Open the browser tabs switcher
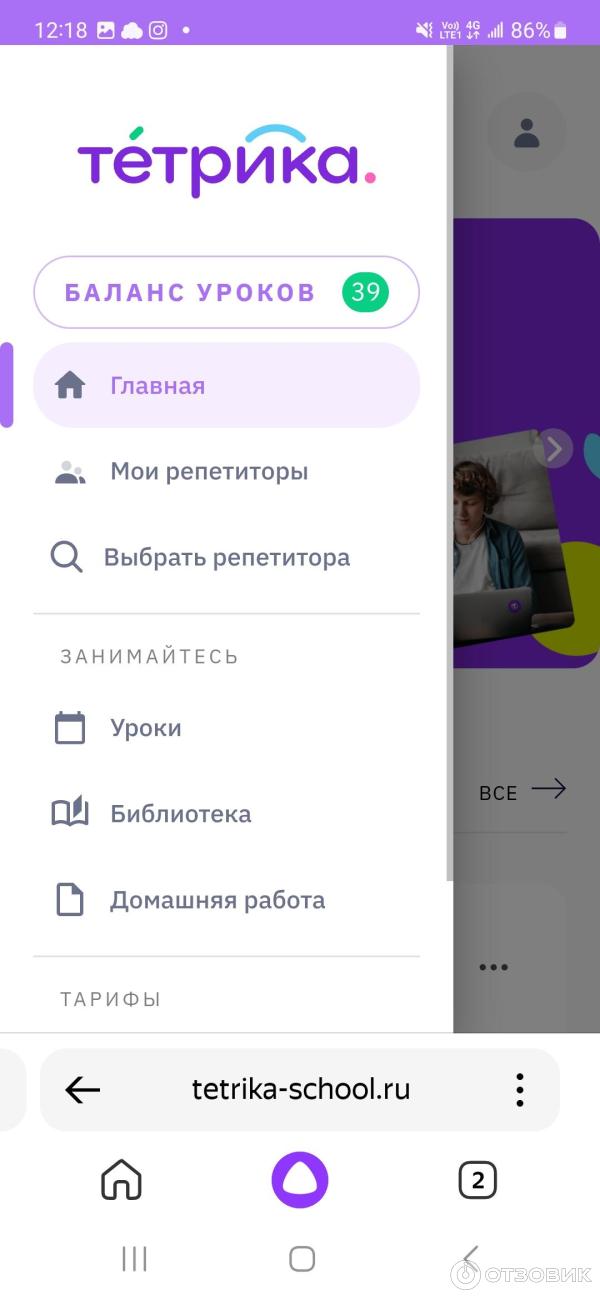The image size is (600, 1300). click(x=477, y=1181)
